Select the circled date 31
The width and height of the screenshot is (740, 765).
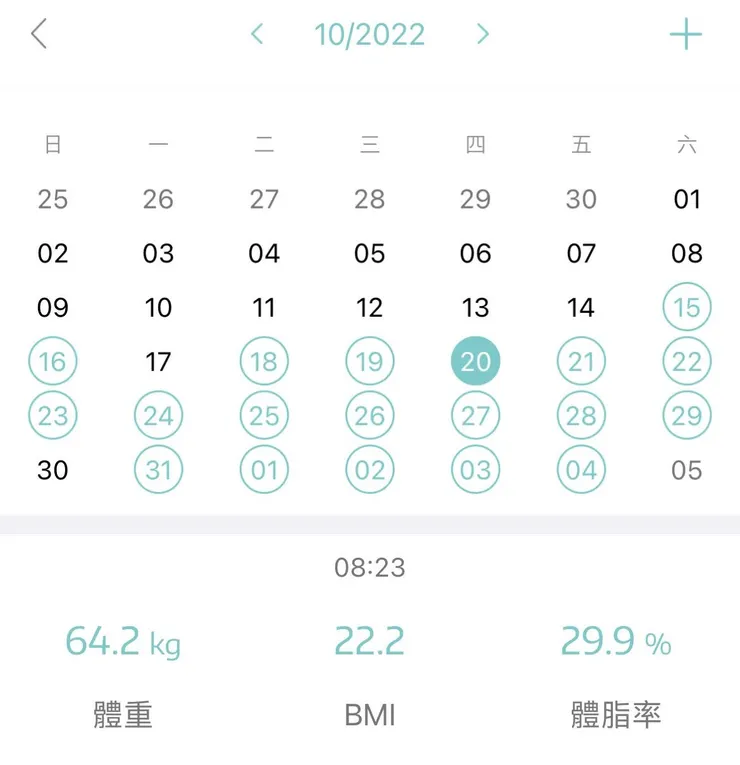click(158, 470)
